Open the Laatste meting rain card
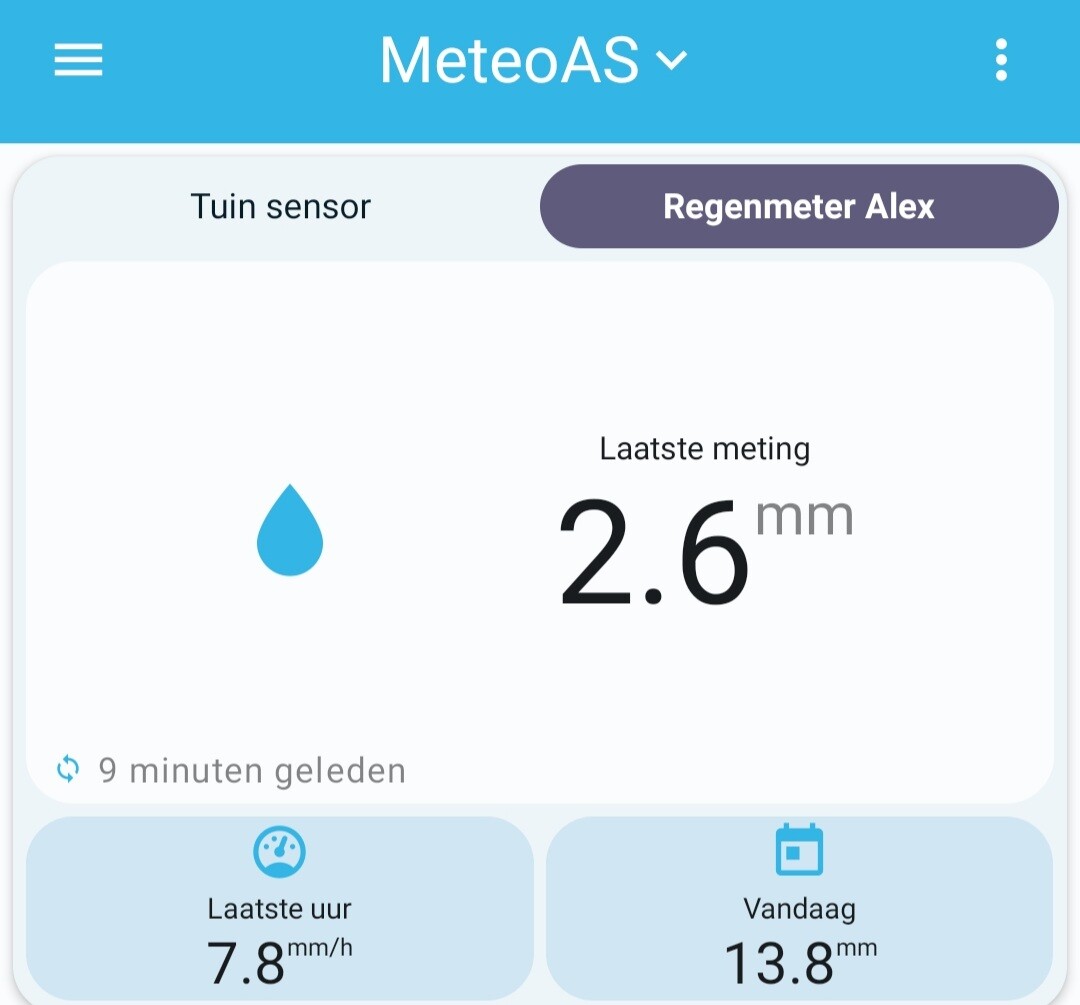 point(540,532)
